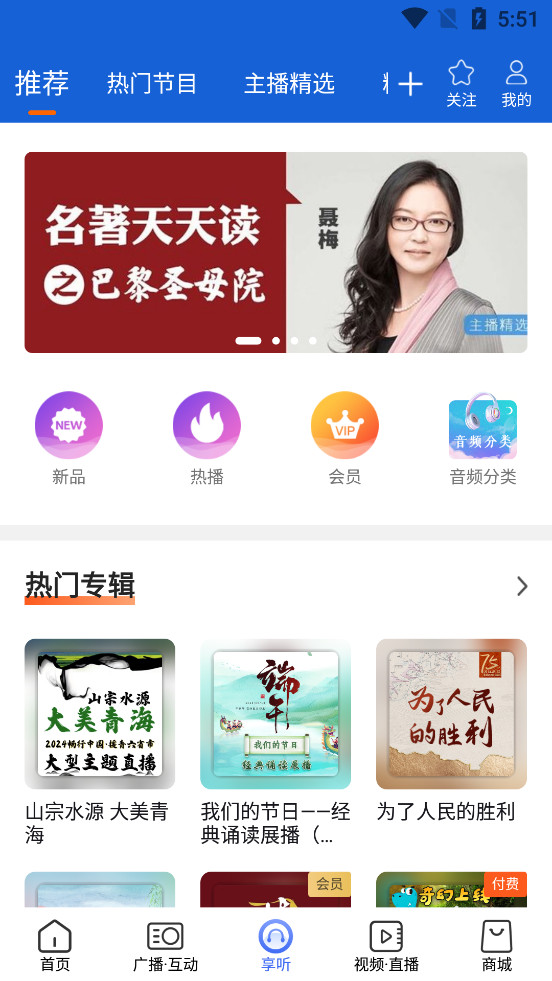
Task: Open 音频分类 categories
Action: click(483, 439)
